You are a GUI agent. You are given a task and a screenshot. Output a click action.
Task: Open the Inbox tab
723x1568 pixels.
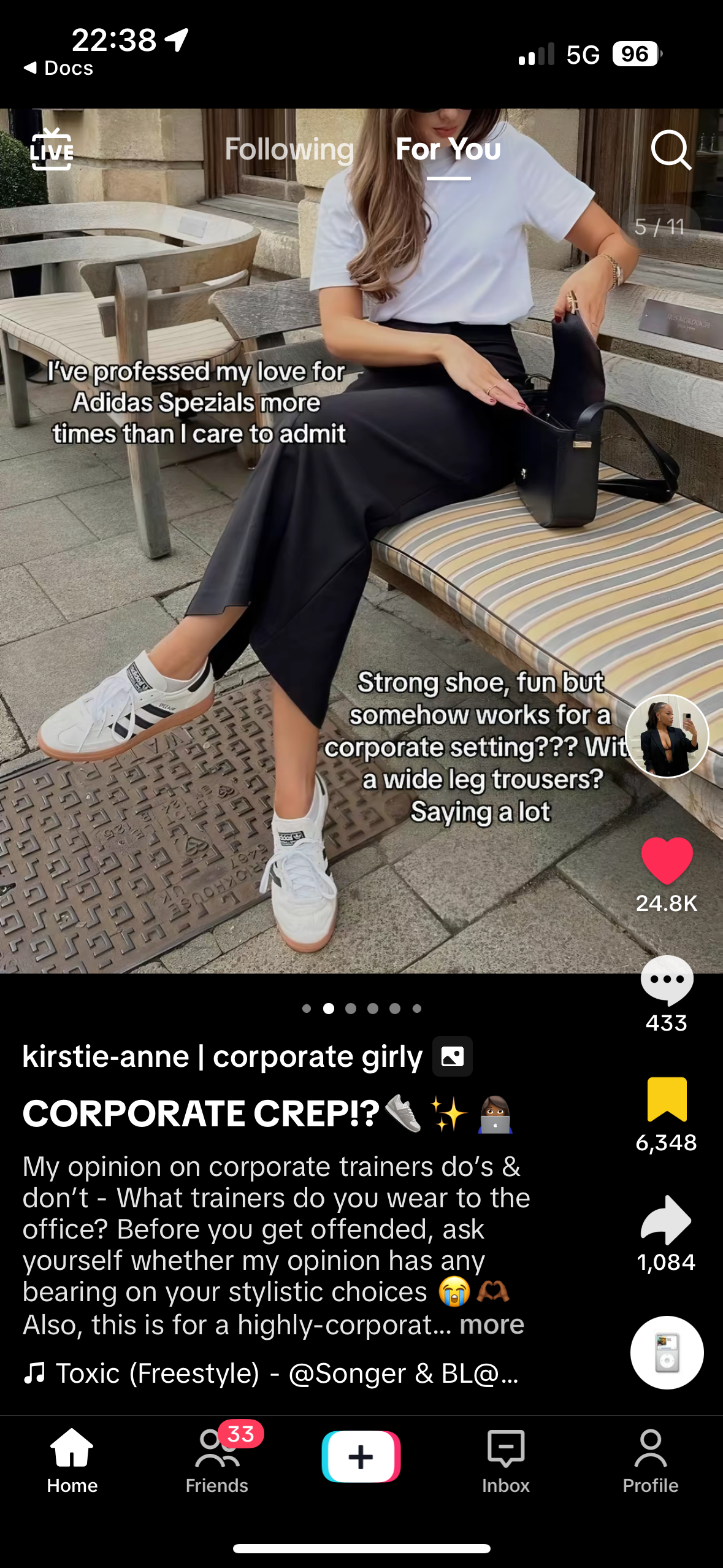point(506,1459)
